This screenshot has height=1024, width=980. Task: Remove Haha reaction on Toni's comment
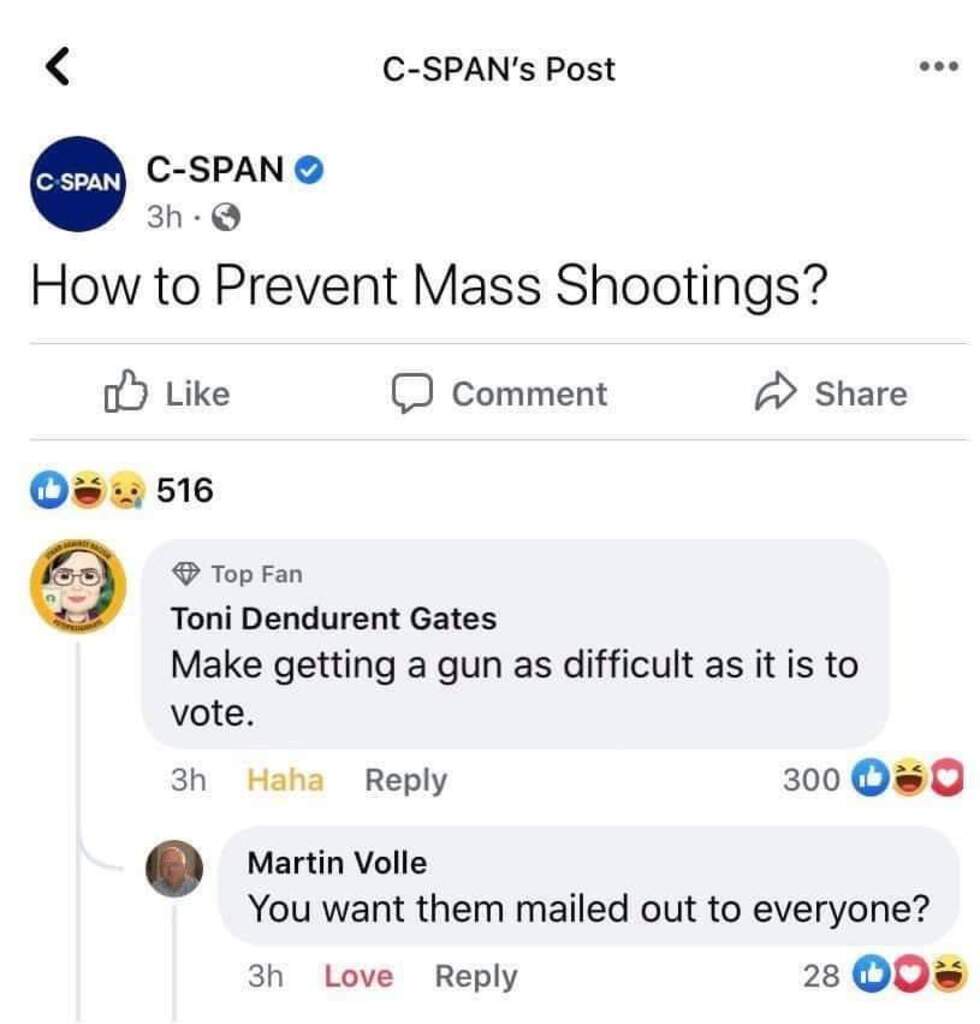pos(285,780)
